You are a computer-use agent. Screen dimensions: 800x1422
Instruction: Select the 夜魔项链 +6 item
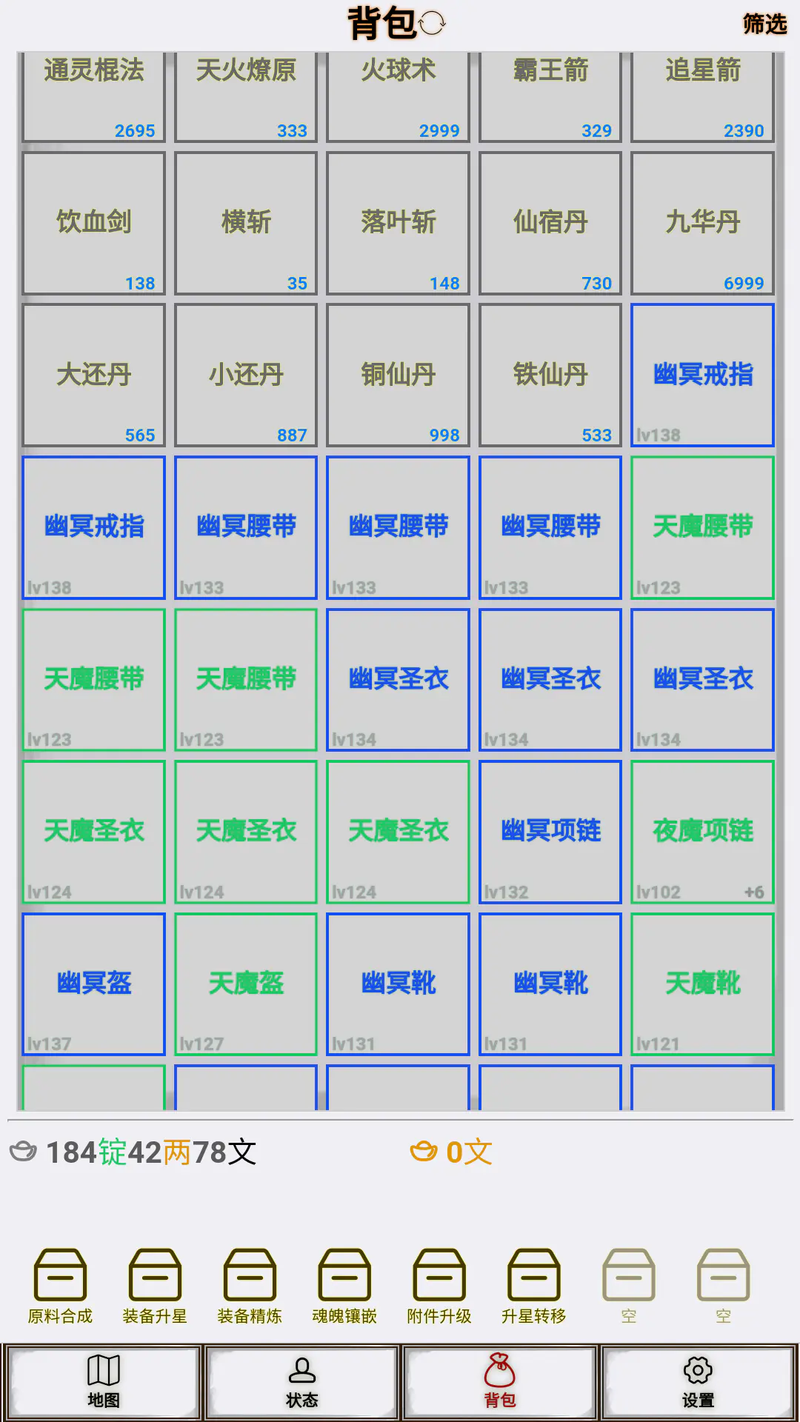coord(703,832)
